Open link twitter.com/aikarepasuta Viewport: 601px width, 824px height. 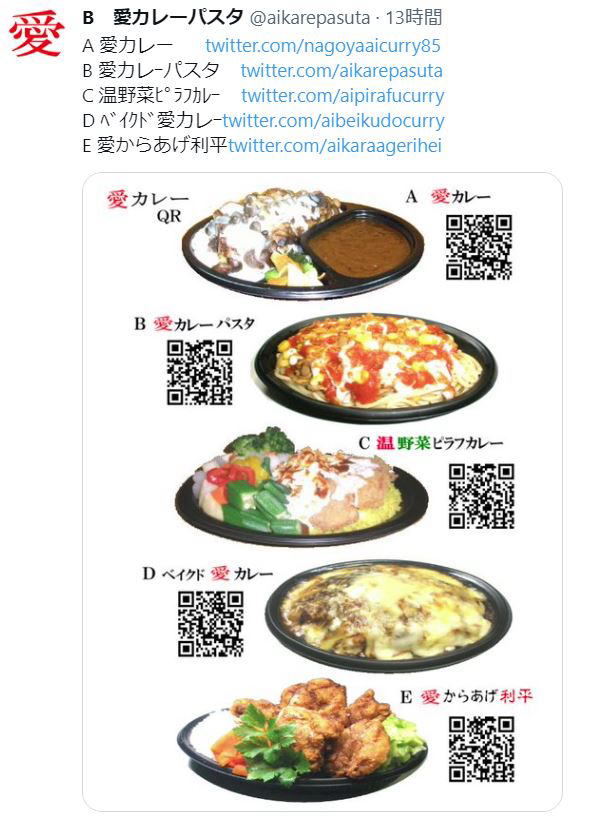[x=341, y=71]
